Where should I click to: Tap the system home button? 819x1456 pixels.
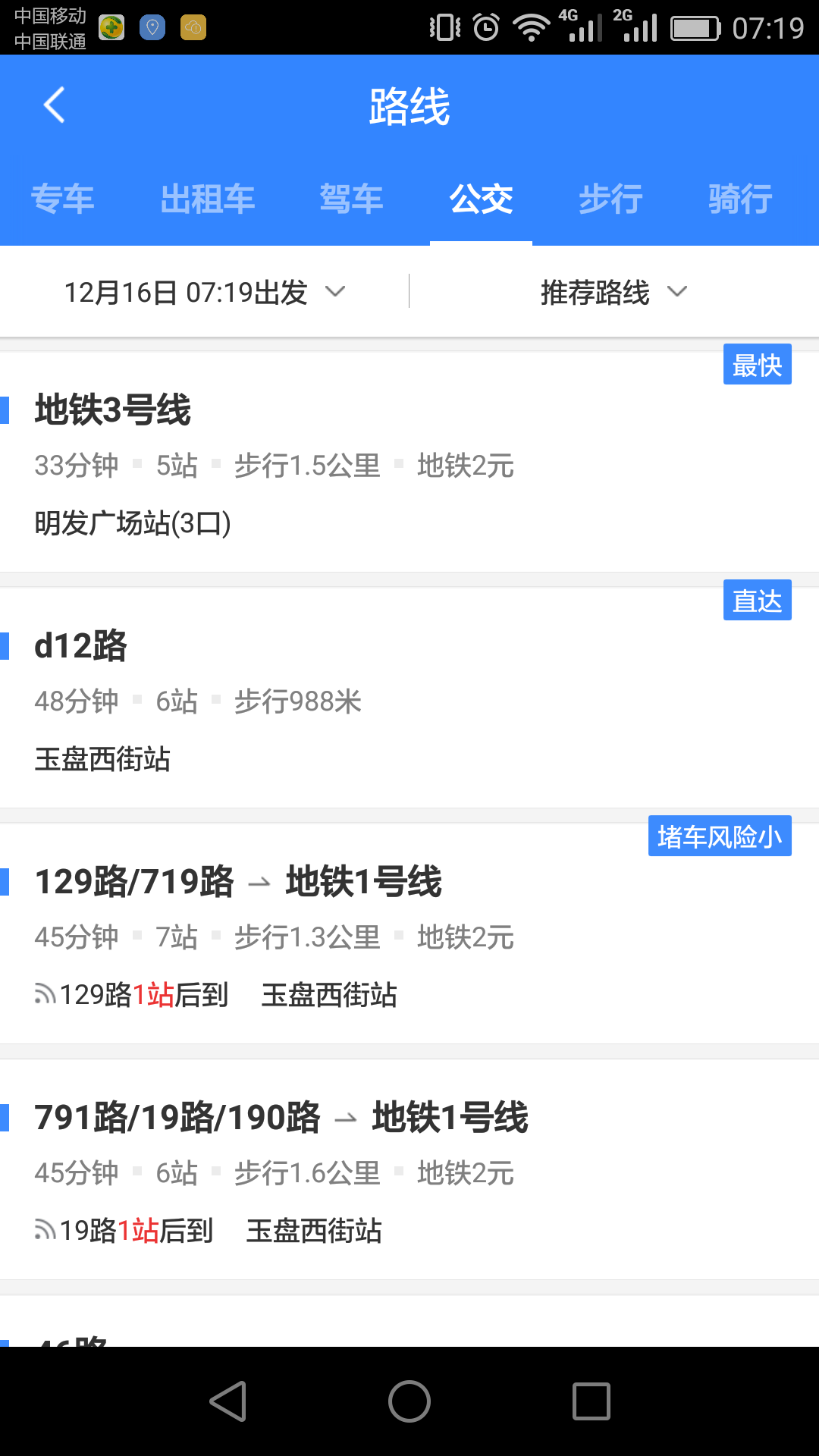tap(409, 1401)
